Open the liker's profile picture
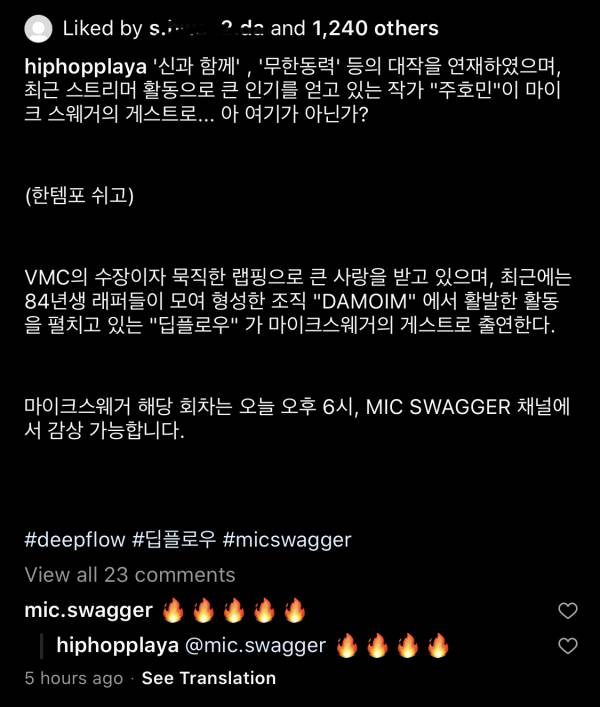Viewport: 600px width, 707px height. 38,29
